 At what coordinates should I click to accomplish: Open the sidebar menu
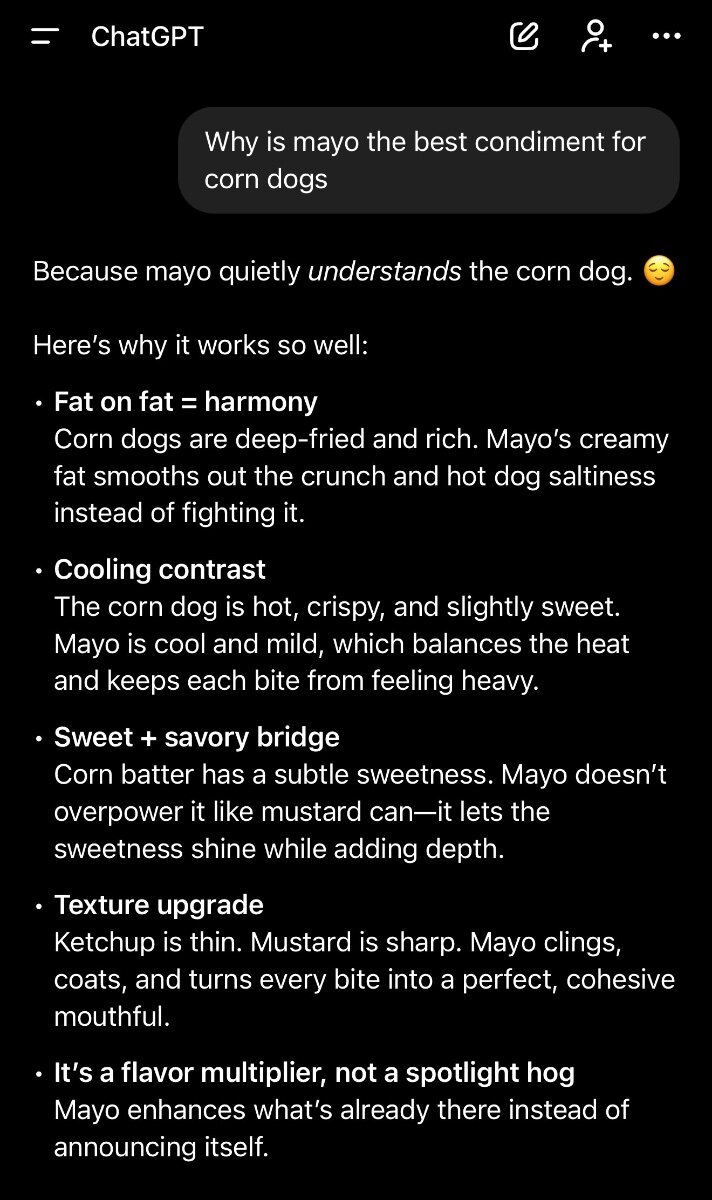pos(45,37)
